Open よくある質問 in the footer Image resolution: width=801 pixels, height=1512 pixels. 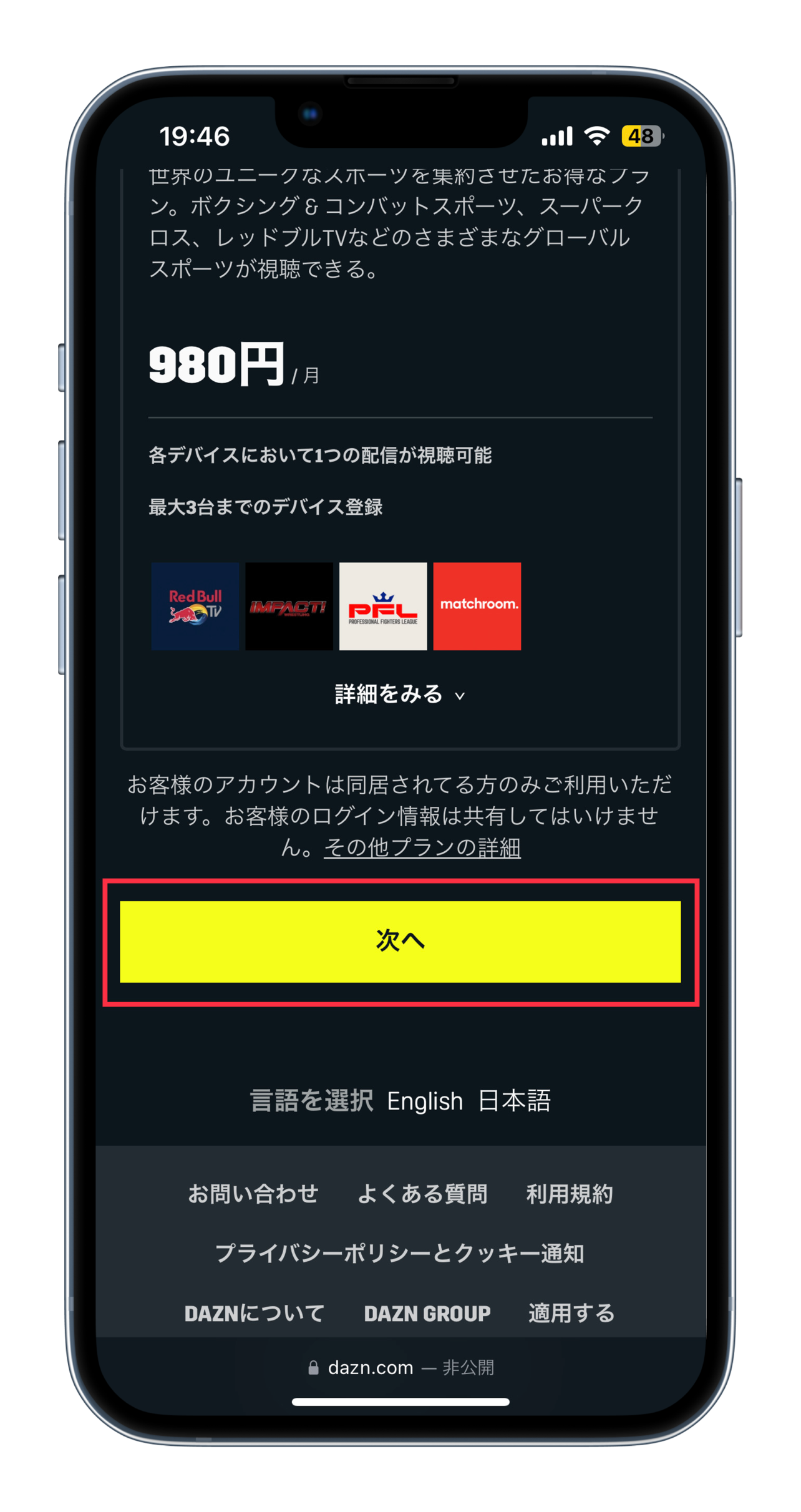422,1194
